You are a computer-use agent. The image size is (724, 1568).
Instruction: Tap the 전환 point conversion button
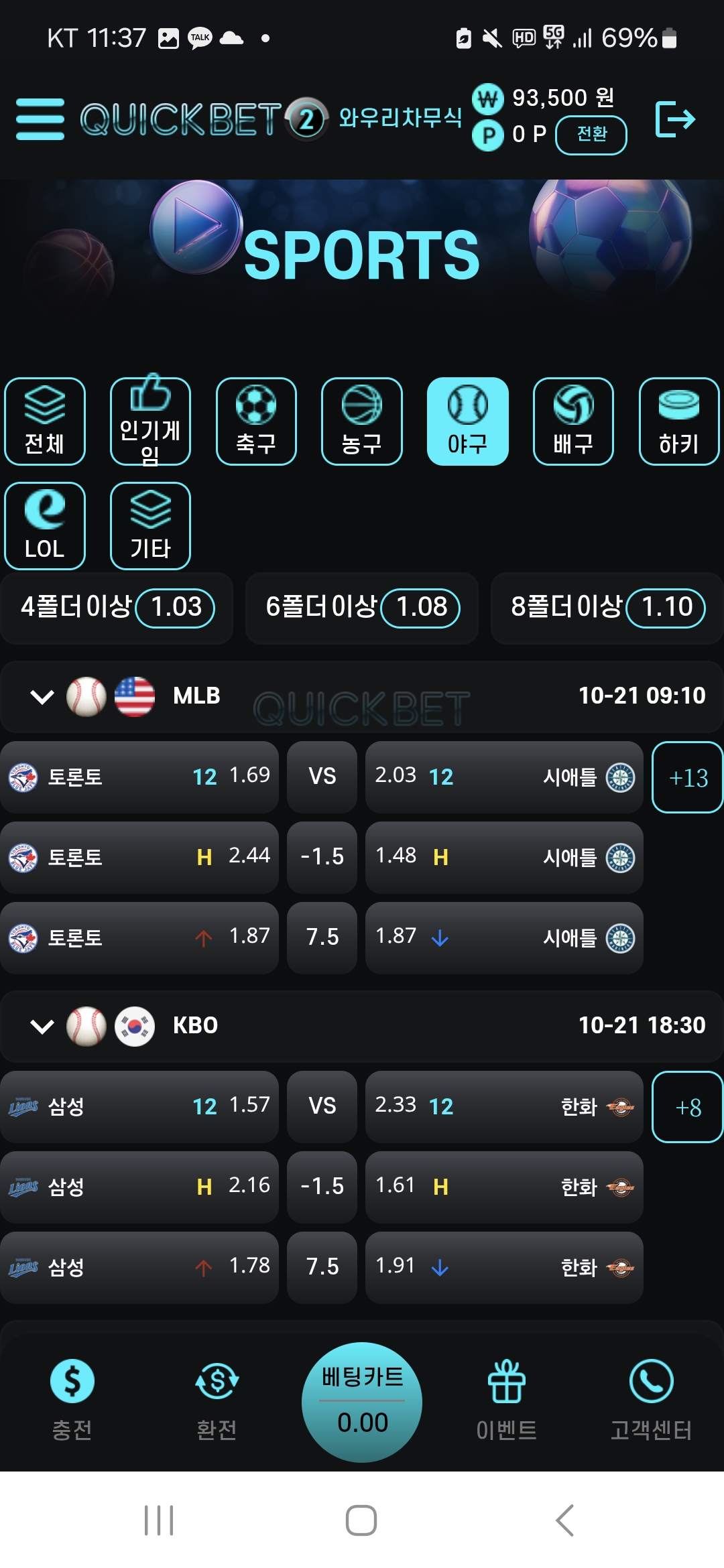[x=591, y=135]
